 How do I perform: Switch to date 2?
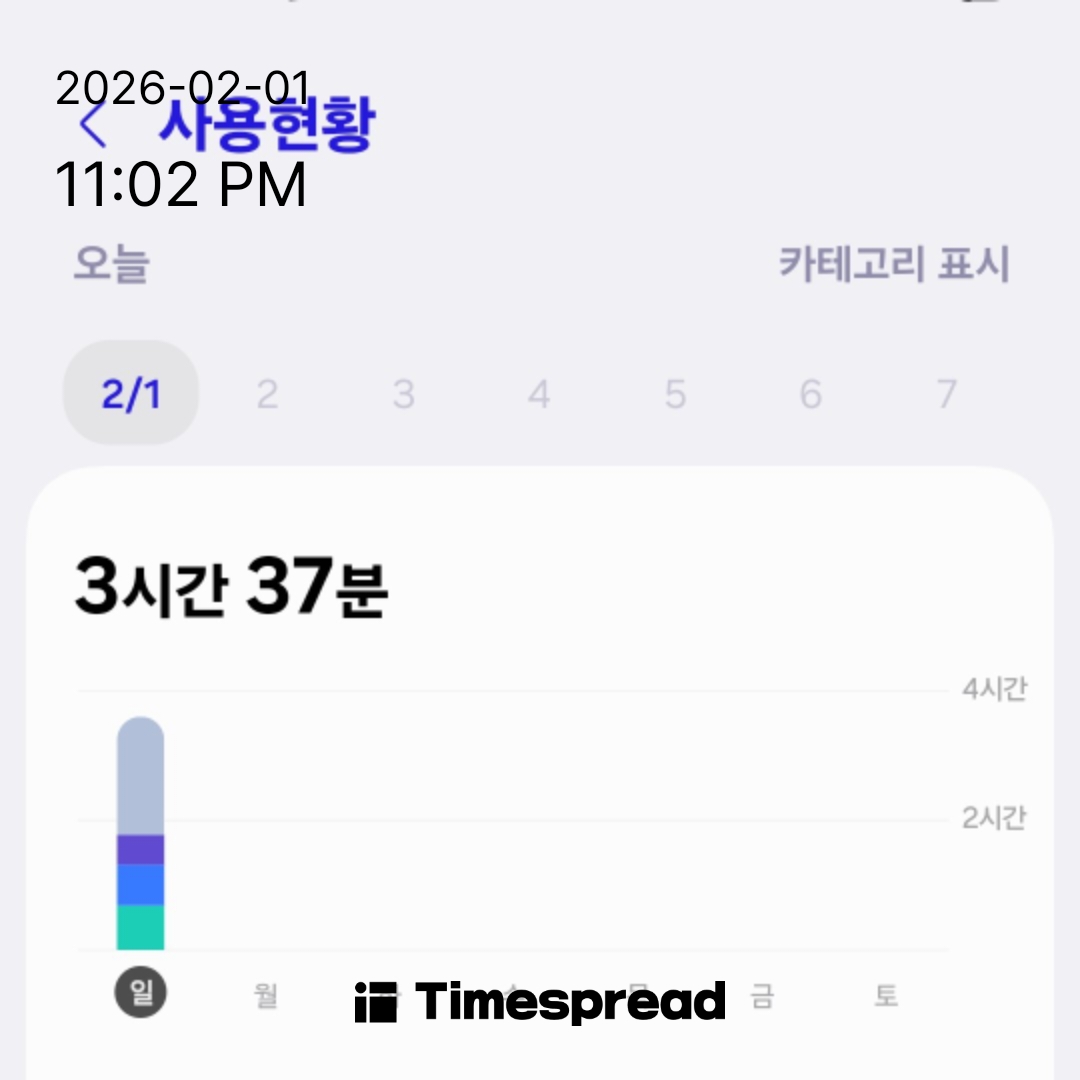[266, 395]
